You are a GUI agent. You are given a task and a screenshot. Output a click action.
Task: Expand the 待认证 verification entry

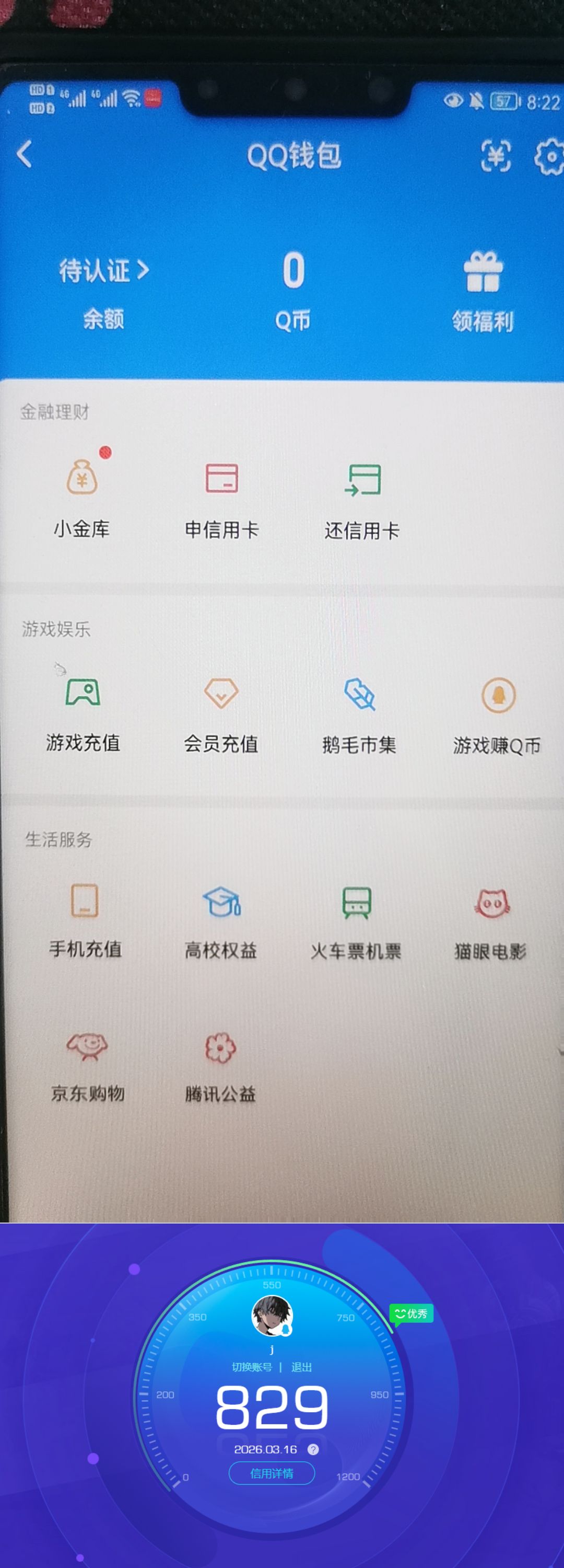pyautogui.click(x=100, y=272)
